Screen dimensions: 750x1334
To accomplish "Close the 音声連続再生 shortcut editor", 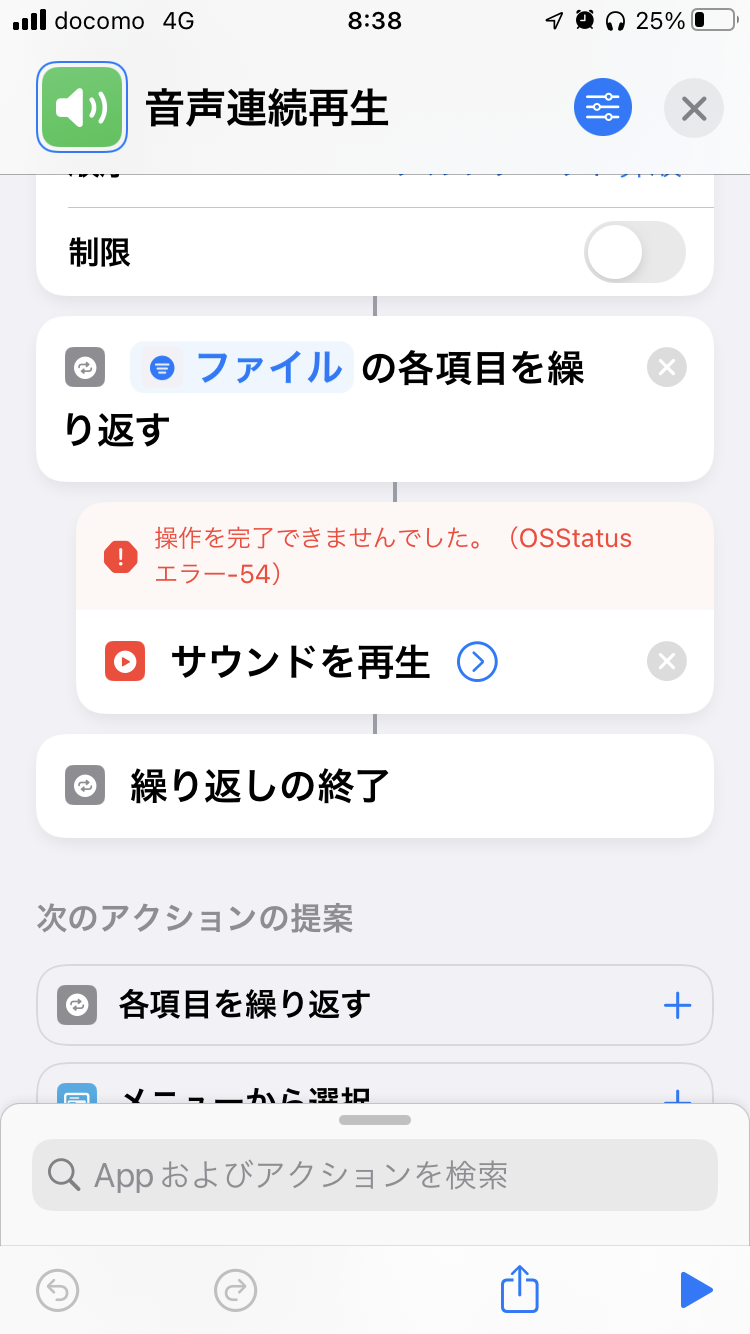I will 693,107.
